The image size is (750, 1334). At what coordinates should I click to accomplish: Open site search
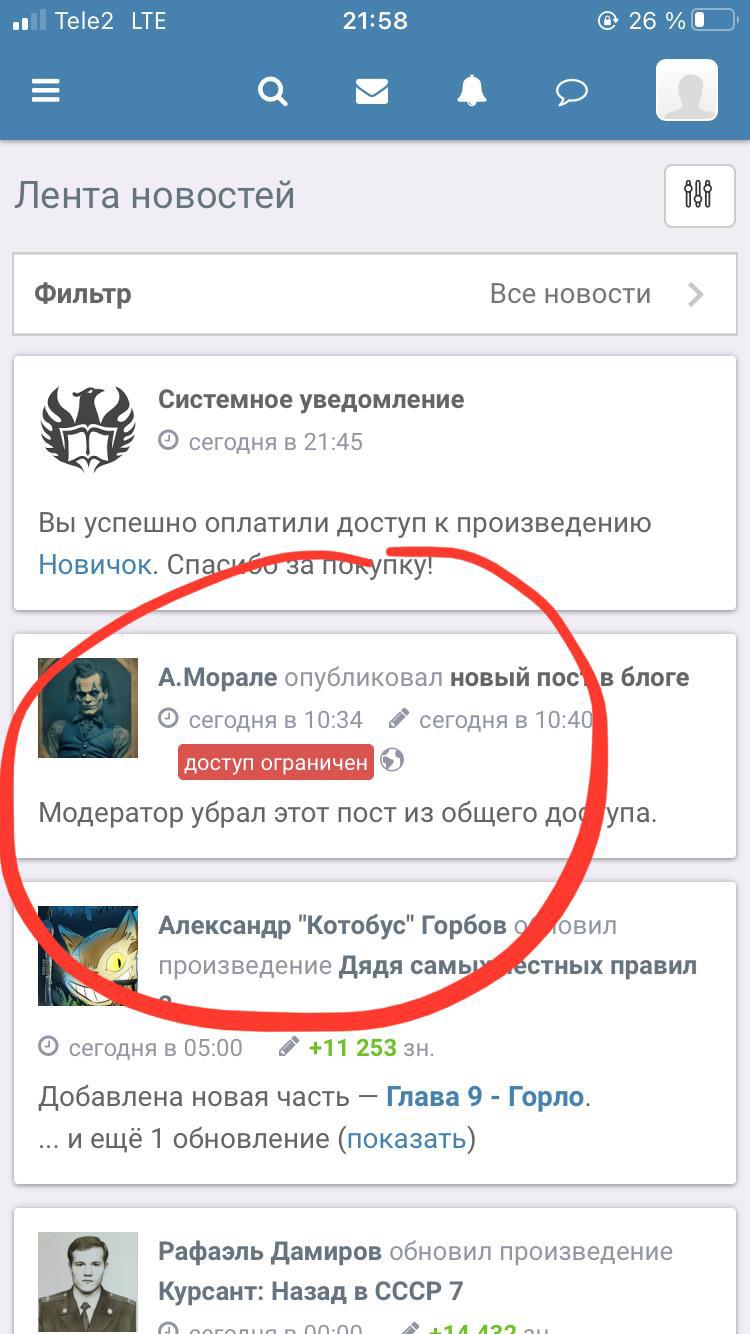point(272,92)
